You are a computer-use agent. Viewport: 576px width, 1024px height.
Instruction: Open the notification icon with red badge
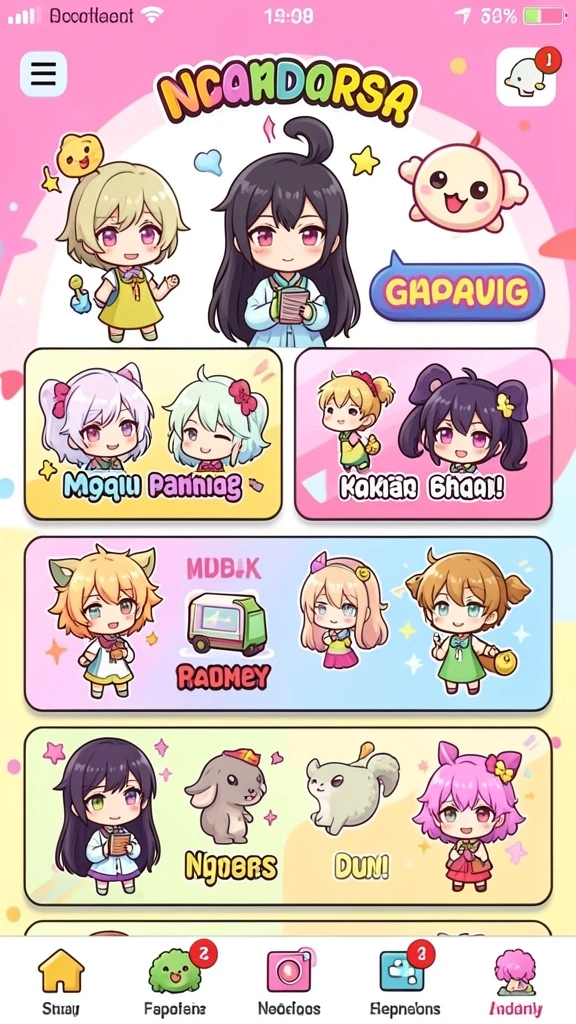(x=526, y=77)
